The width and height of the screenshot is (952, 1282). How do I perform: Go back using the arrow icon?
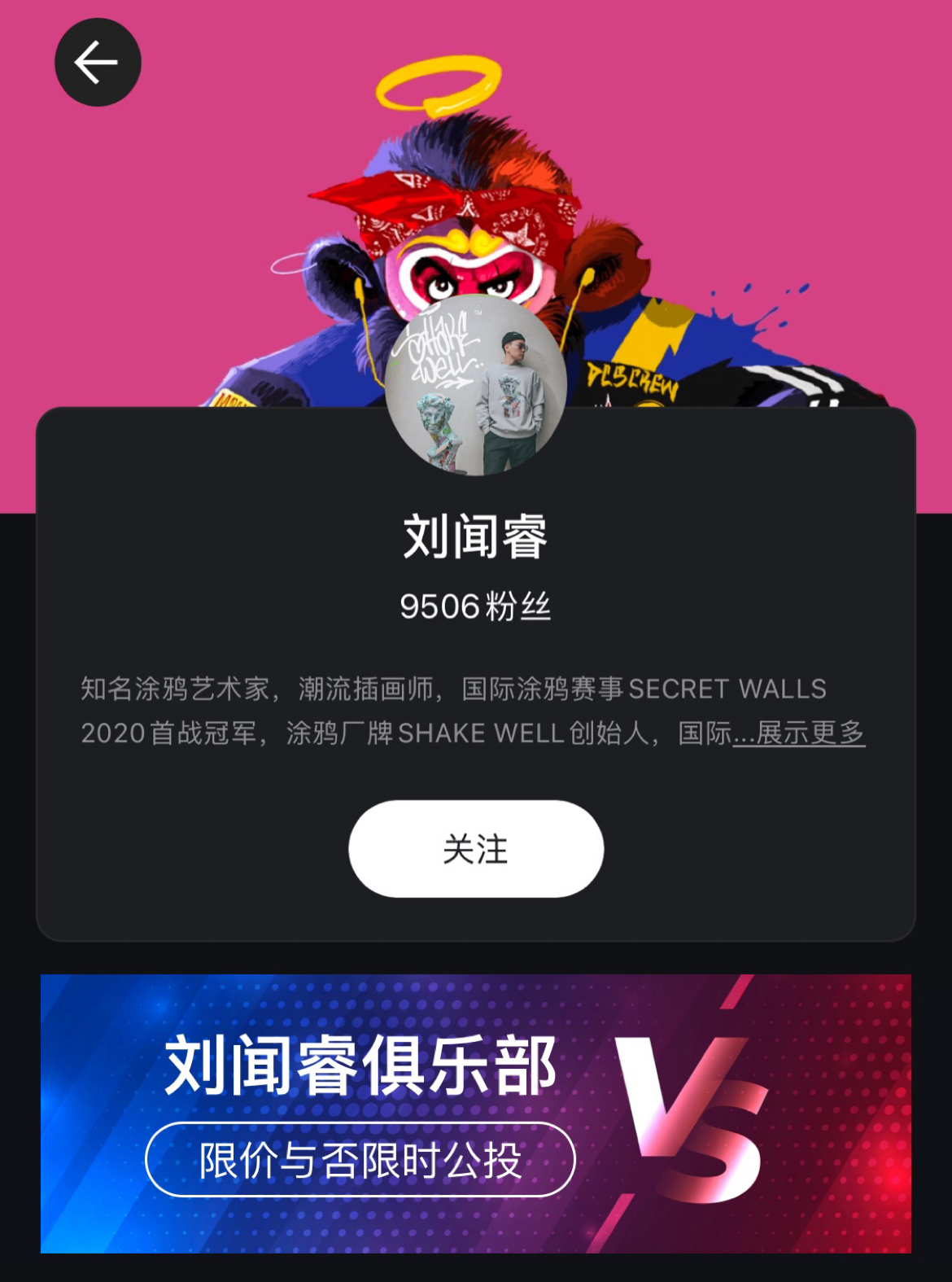98,63
